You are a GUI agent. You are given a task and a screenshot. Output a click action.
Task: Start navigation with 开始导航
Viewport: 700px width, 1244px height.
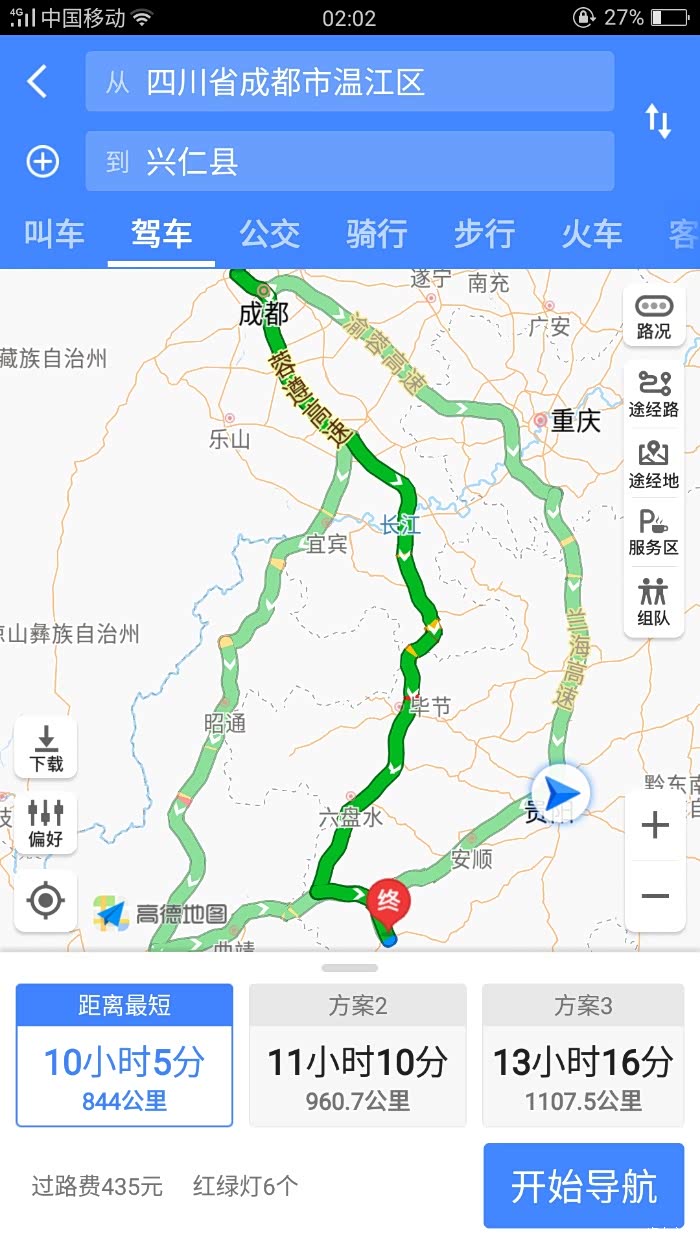pyautogui.click(x=584, y=1186)
